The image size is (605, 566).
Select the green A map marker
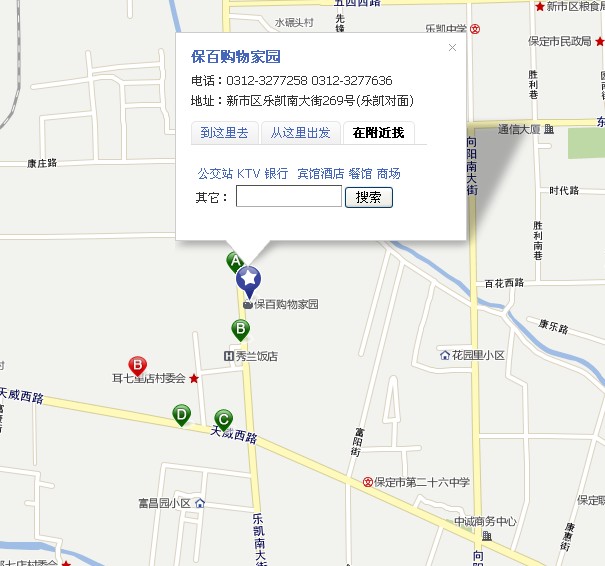click(x=235, y=261)
